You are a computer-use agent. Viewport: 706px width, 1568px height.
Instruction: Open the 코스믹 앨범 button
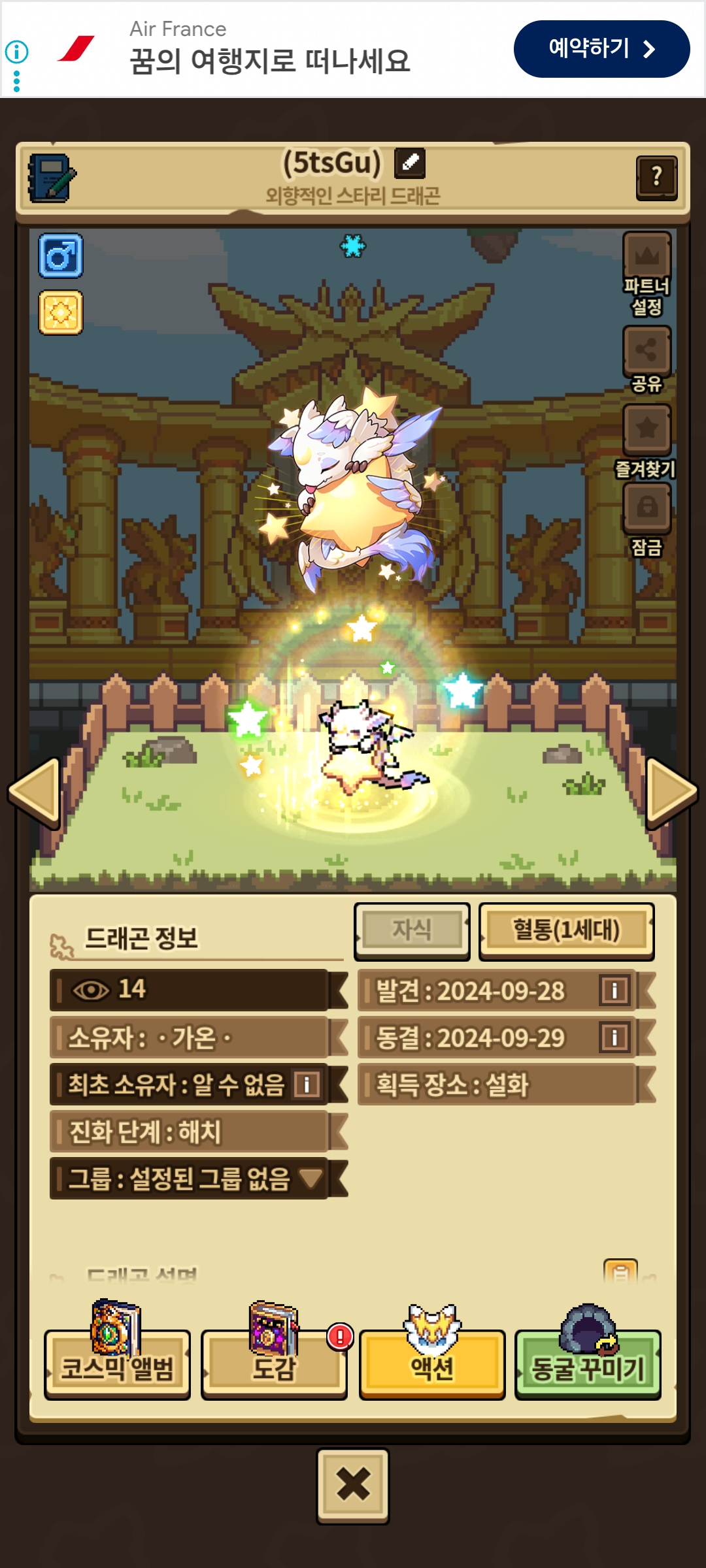(118, 1366)
